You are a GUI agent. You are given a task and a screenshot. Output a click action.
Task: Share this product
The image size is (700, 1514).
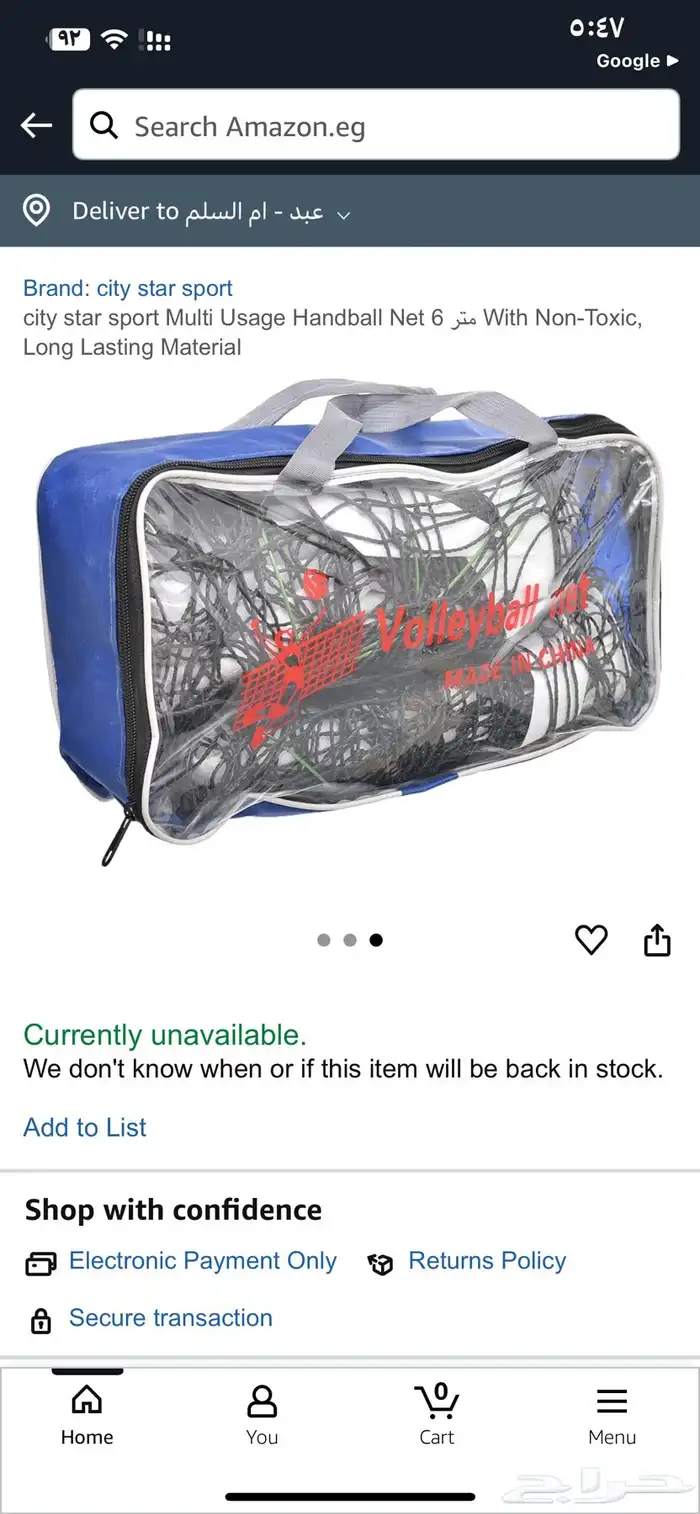point(657,940)
